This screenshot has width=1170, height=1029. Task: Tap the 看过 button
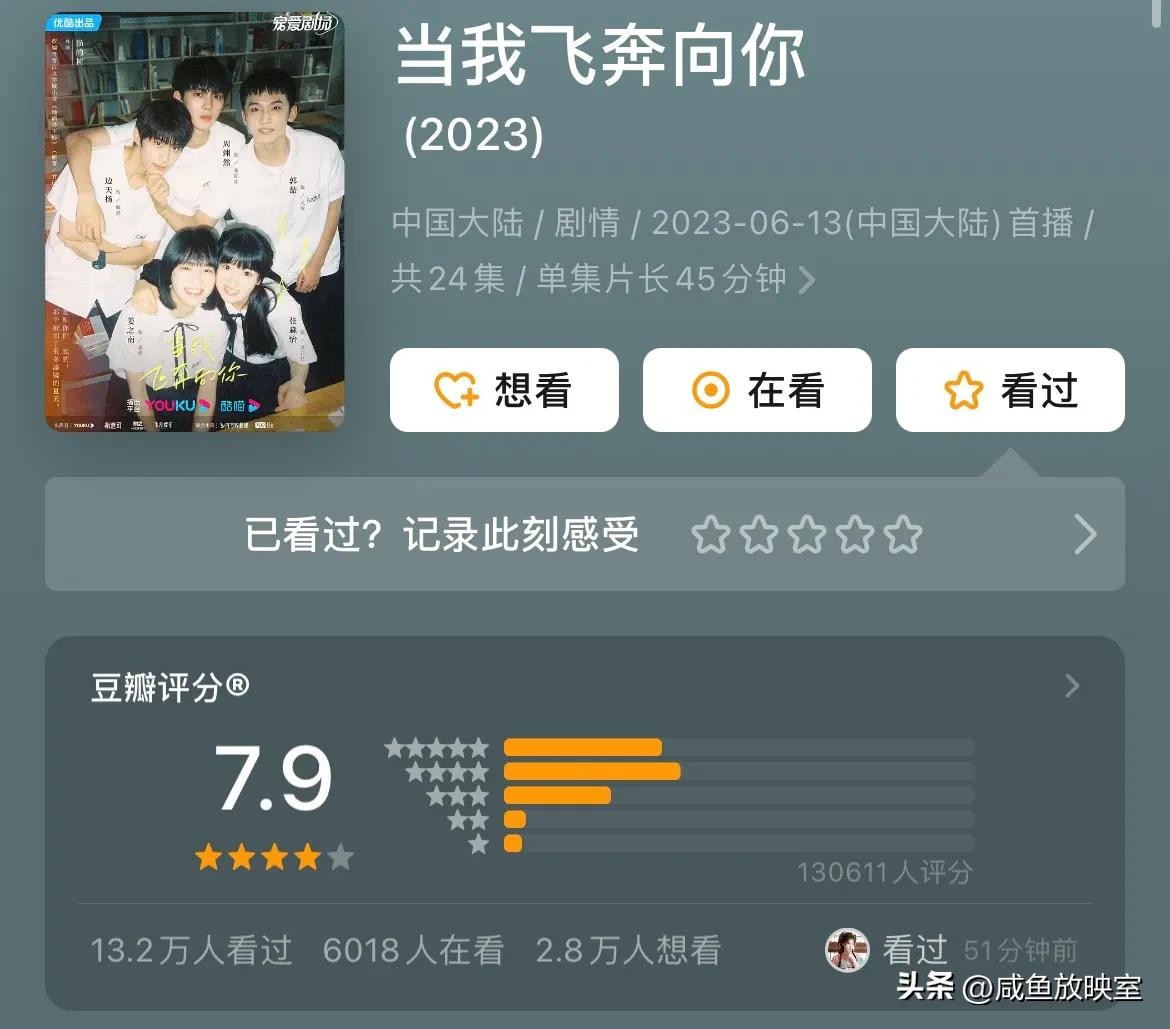tap(1010, 390)
